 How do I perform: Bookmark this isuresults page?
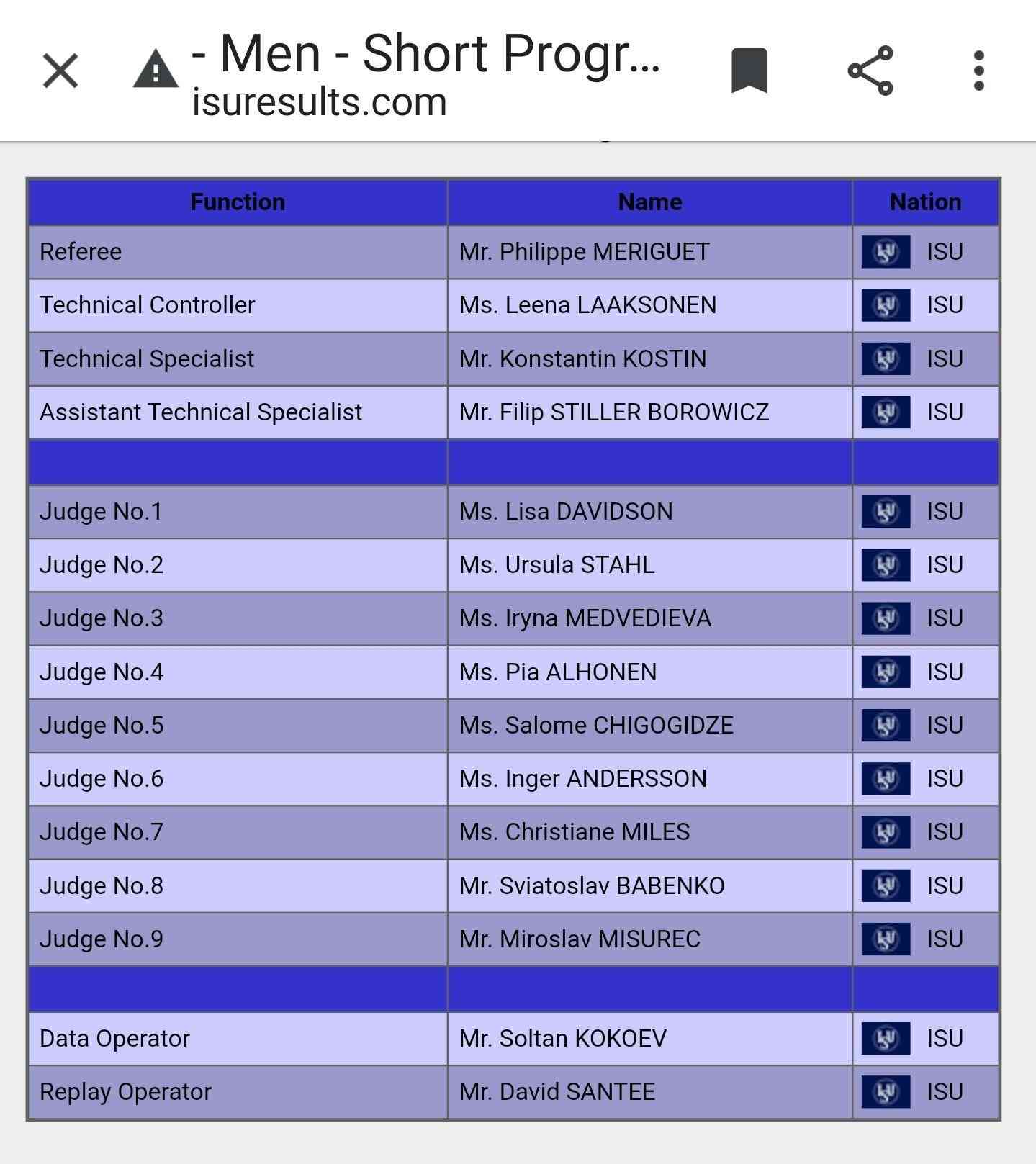coord(749,71)
